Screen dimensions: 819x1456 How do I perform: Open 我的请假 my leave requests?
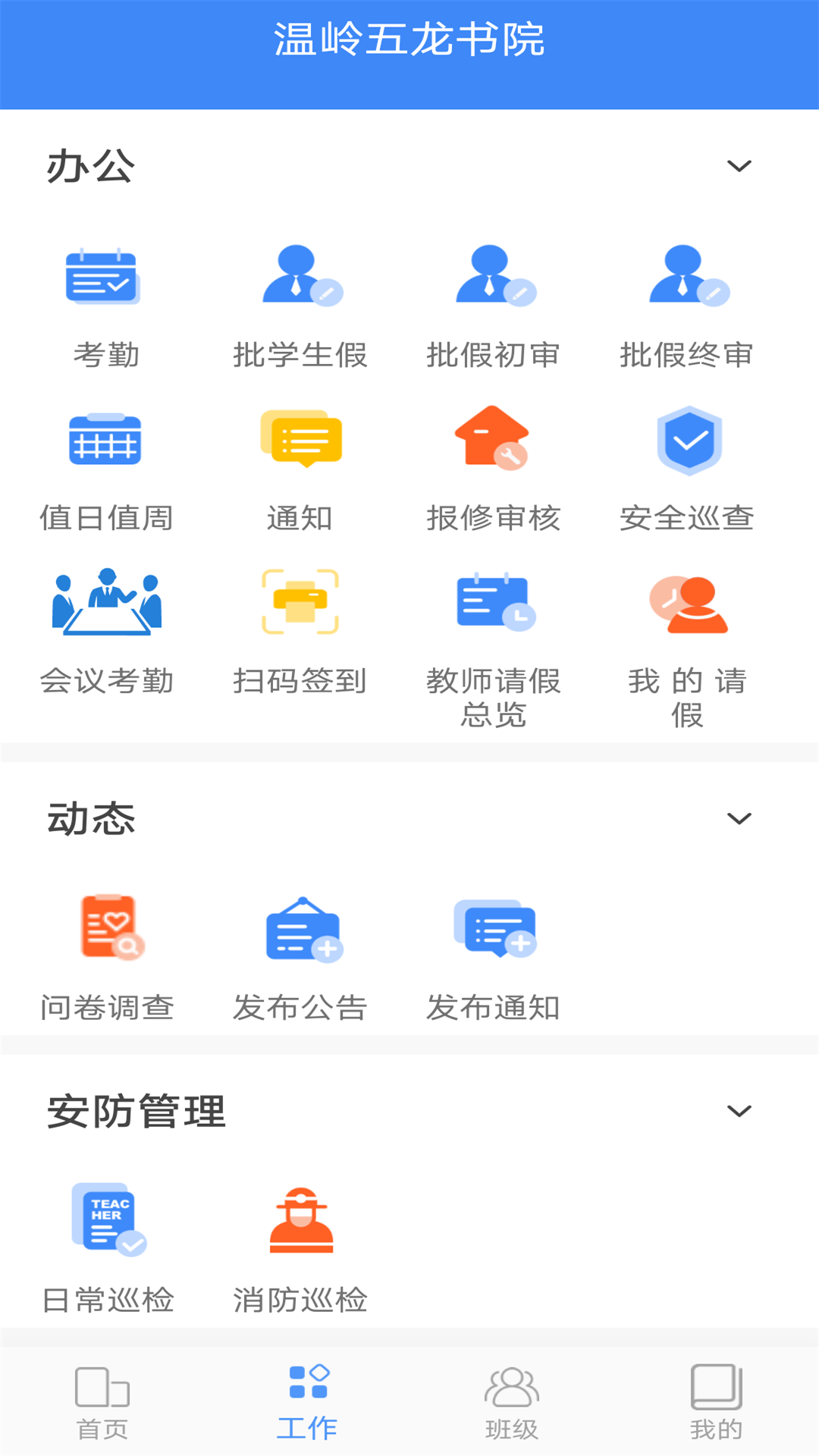(687, 647)
